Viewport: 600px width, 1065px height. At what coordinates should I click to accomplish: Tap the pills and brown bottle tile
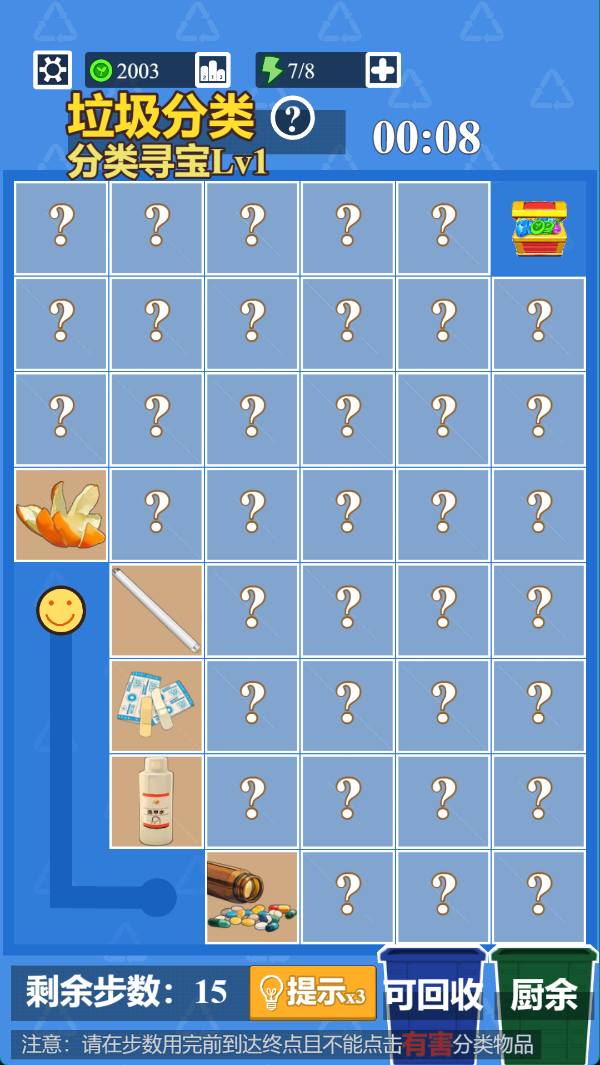(x=252, y=897)
